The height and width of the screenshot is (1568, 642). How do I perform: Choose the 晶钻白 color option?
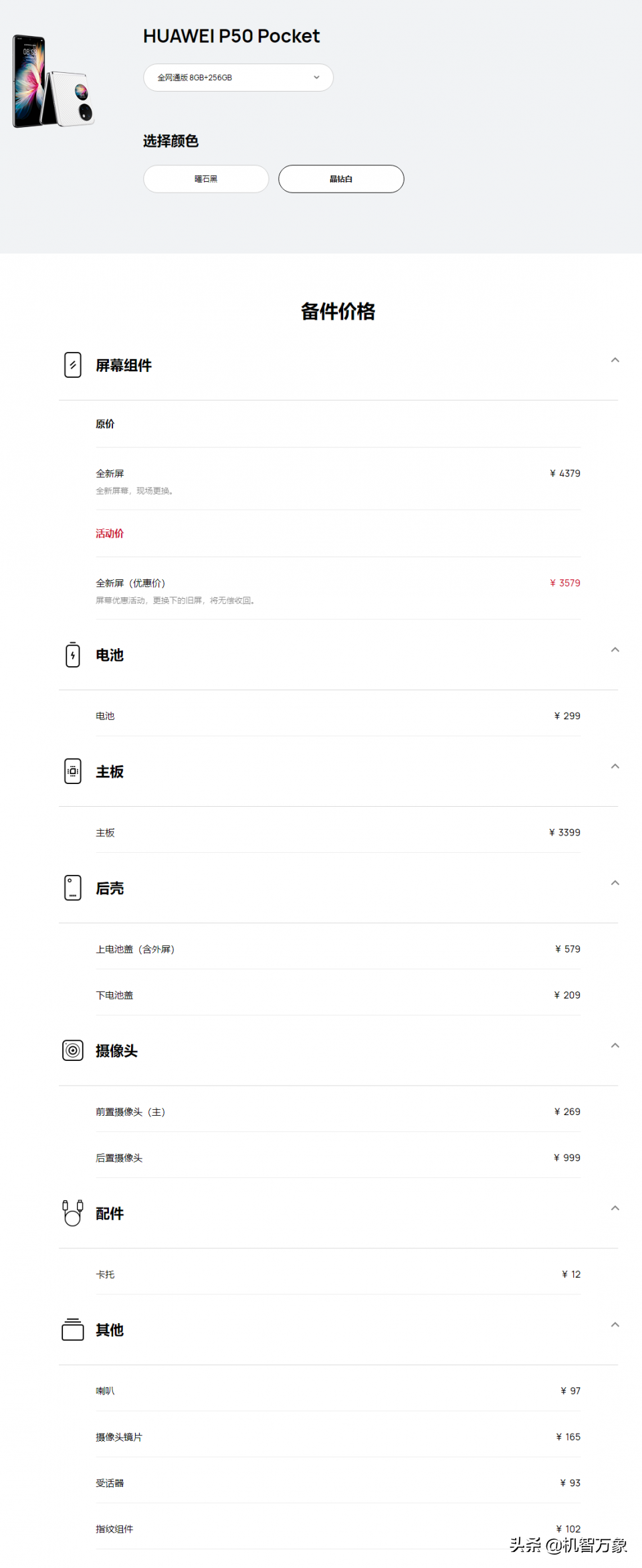click(341, 179)
